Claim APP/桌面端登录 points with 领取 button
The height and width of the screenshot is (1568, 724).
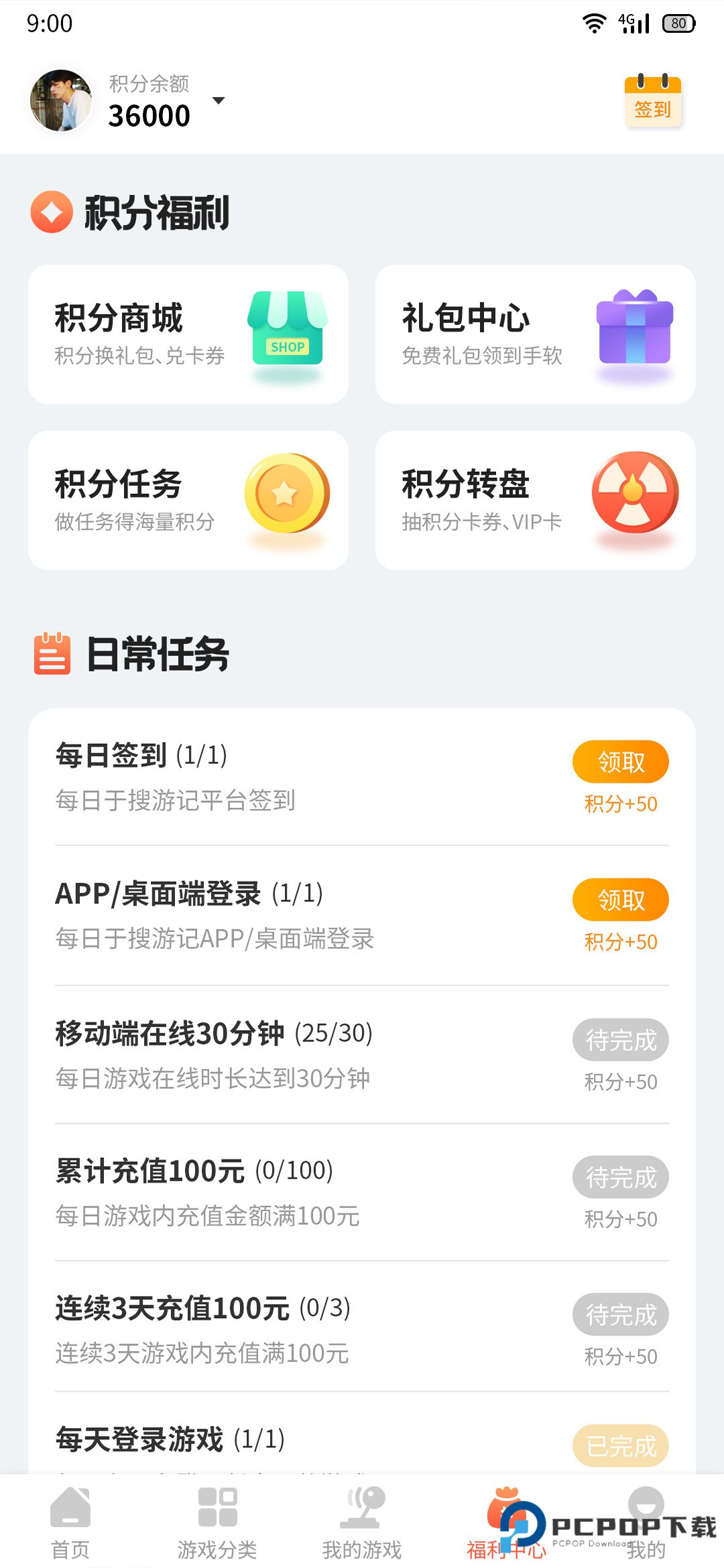620,901
